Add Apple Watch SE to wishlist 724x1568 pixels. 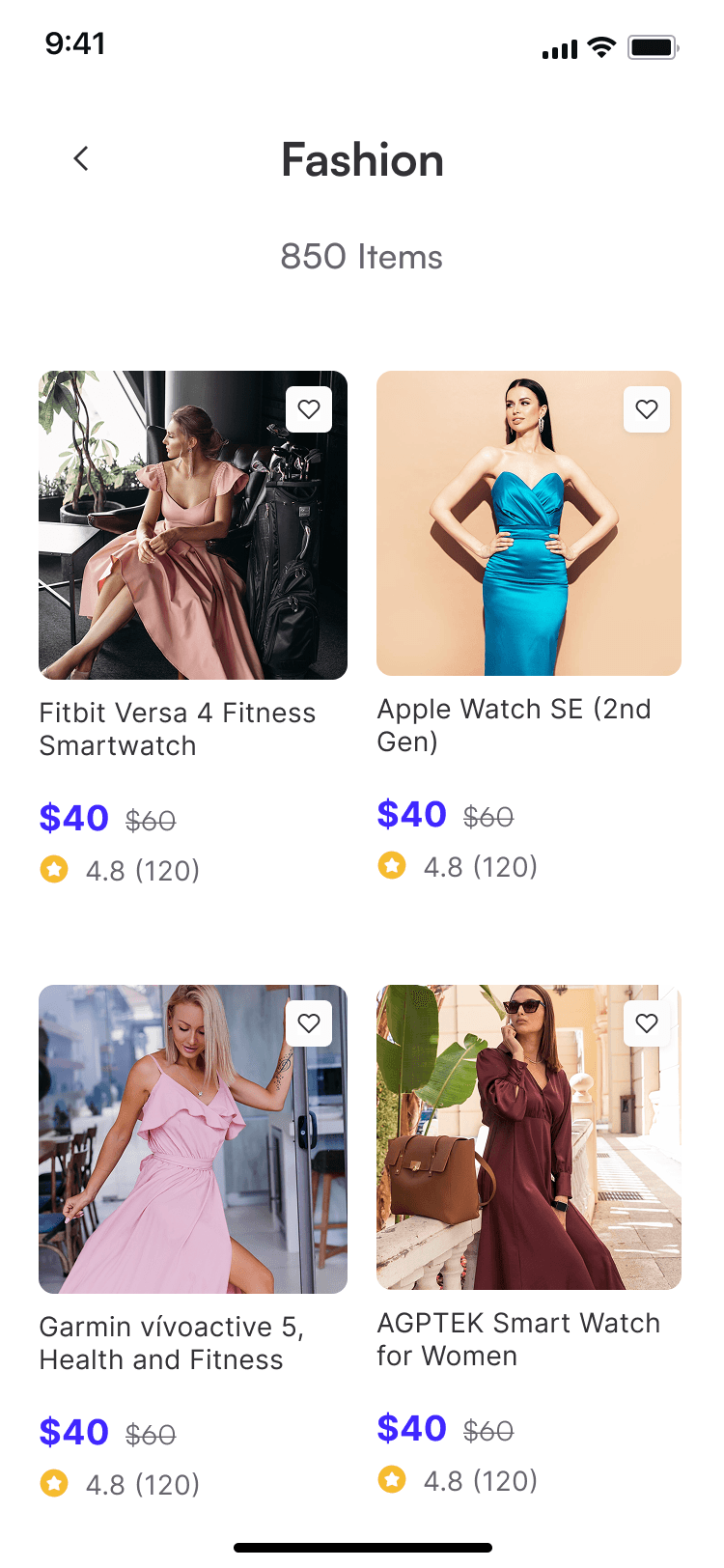[x=647, y=409]
